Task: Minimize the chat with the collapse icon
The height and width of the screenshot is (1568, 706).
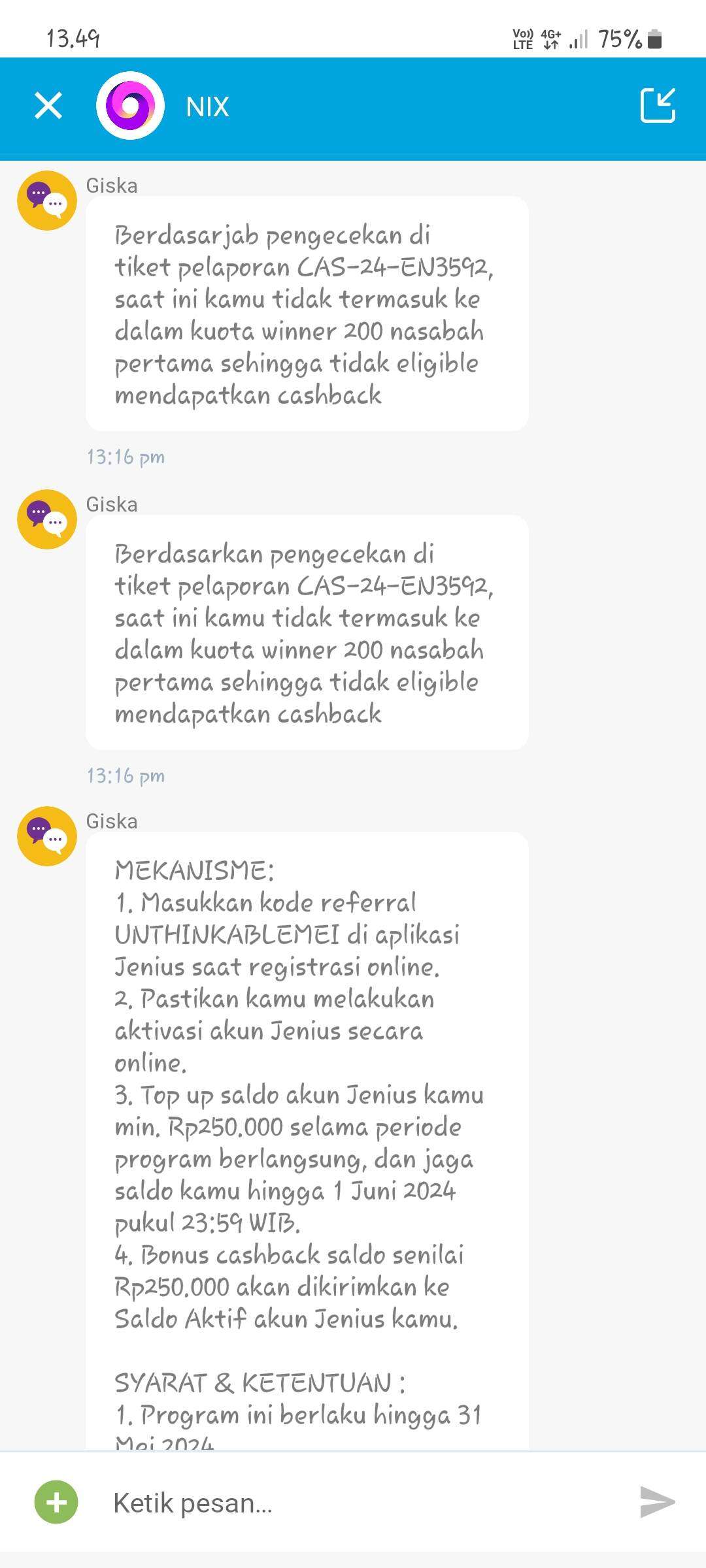Action: pyautogui.click(x=658, y=105)
